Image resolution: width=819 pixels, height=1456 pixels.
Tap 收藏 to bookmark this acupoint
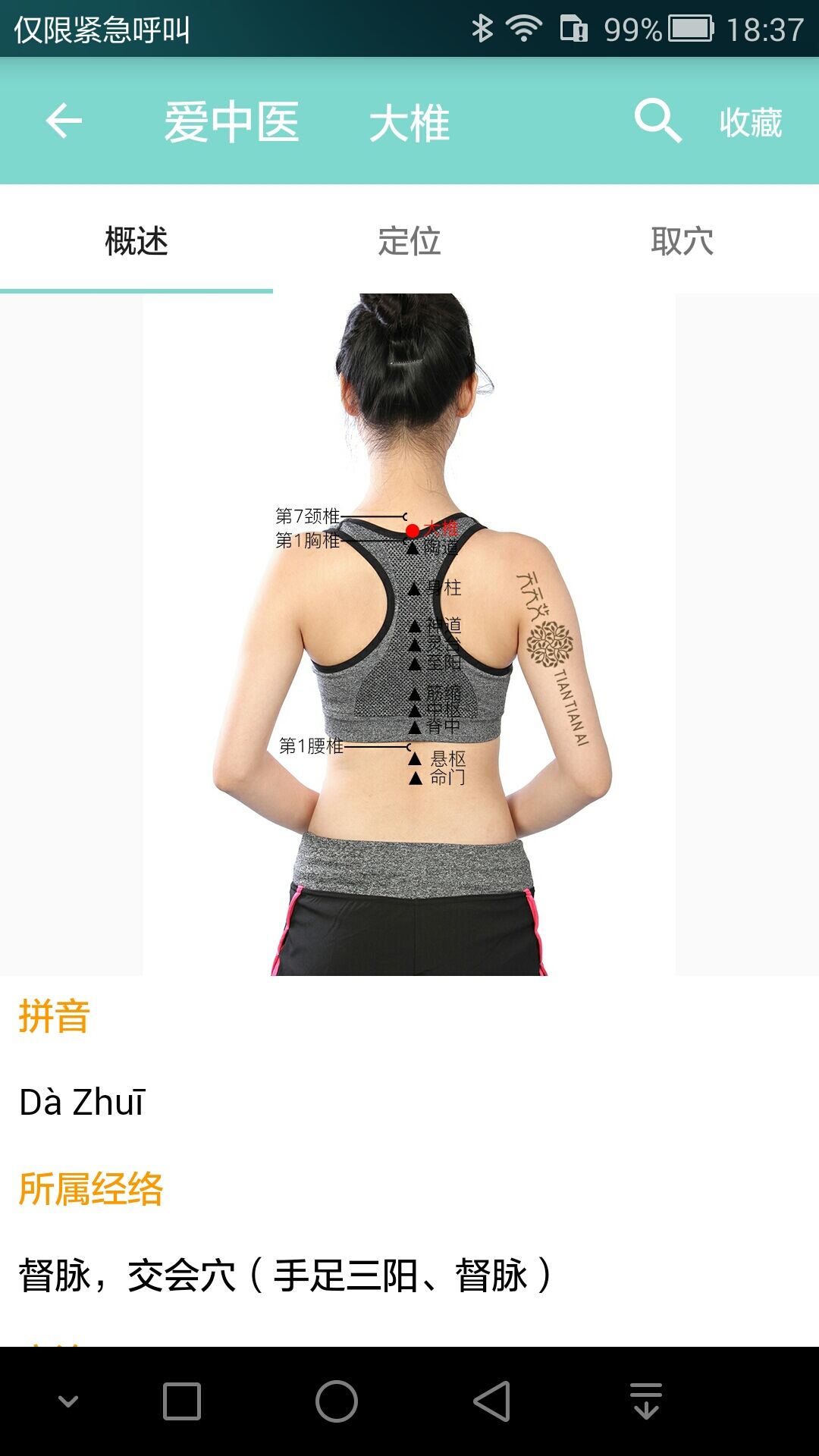[750, 123]
